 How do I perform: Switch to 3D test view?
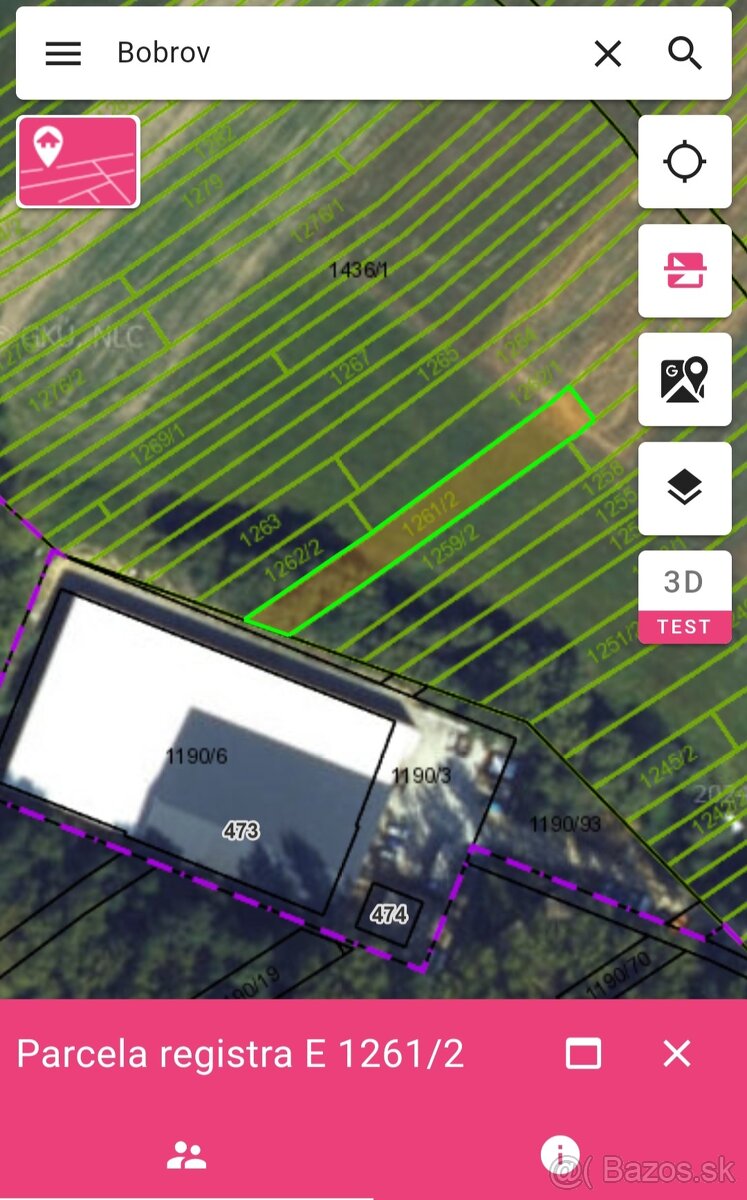coord(685,597)
